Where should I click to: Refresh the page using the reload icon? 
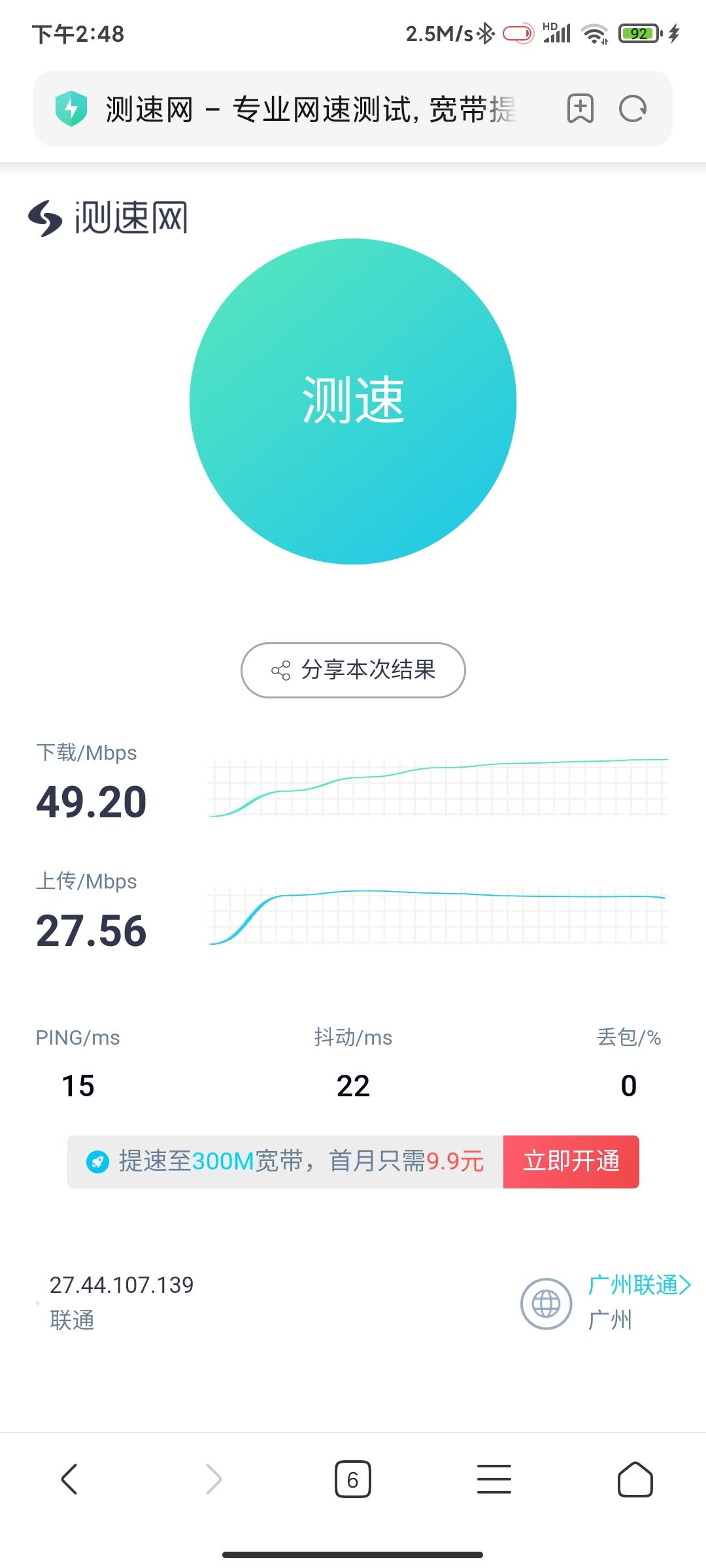(631, 108)
